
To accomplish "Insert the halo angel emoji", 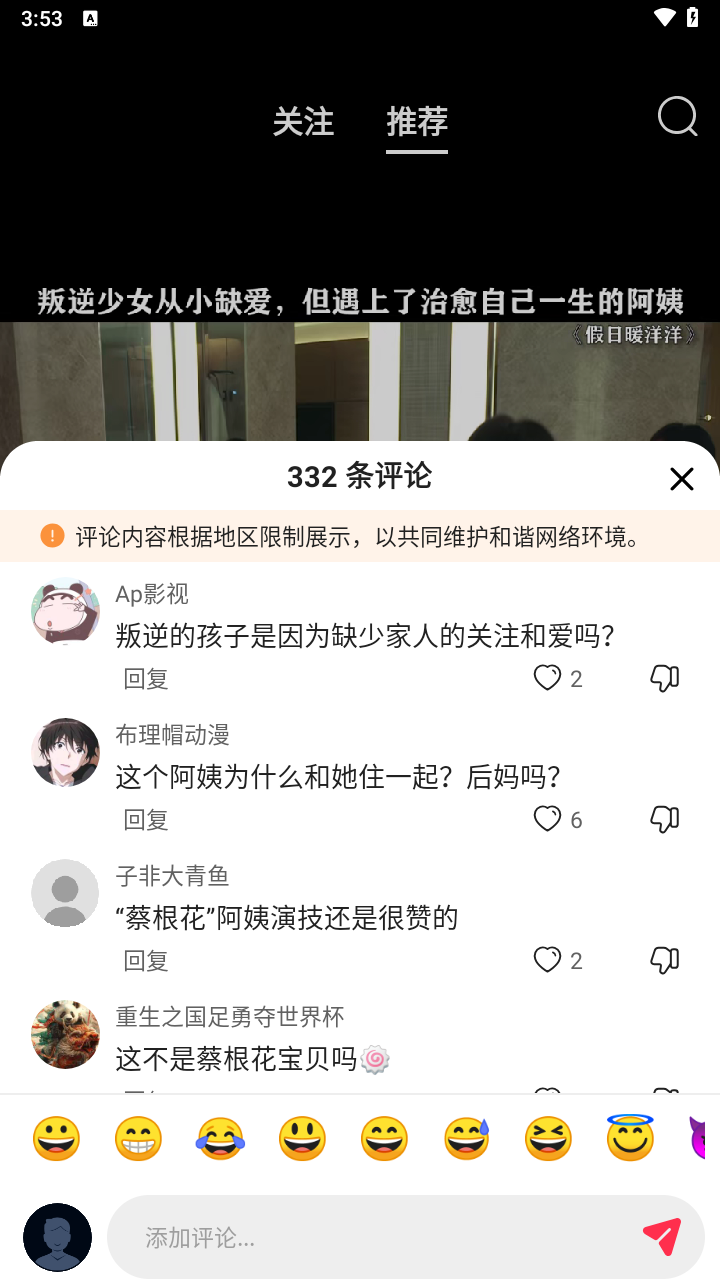I will click(630, 1139).
